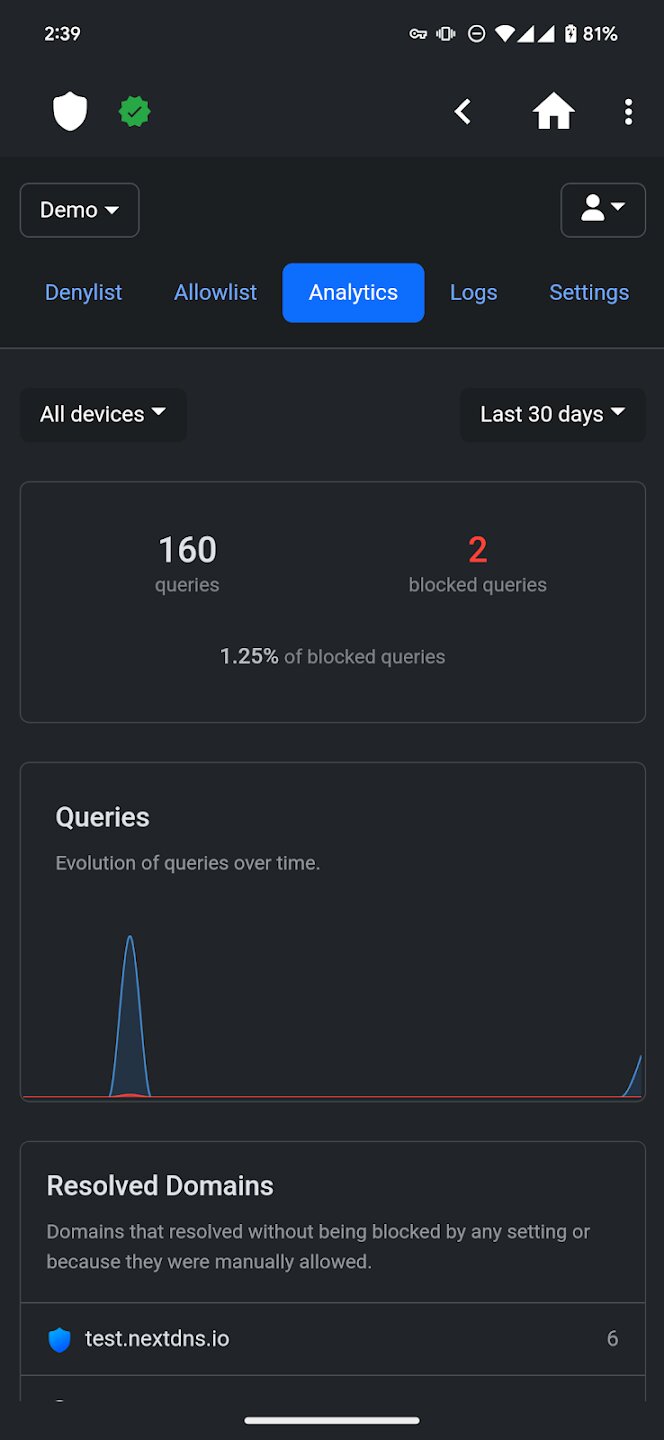
Task: Open the account user dropdown
Action: click(602, 210)
